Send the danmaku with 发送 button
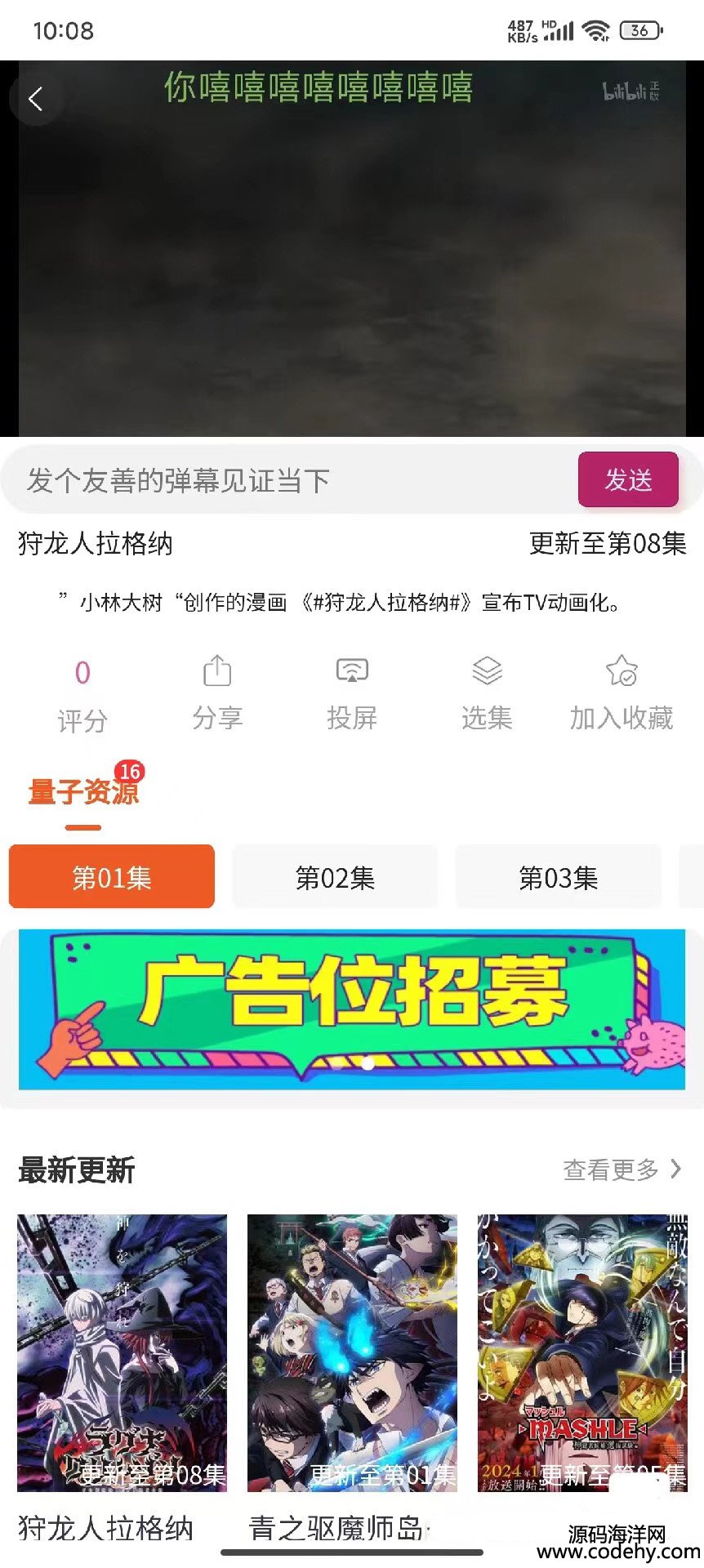The image size is (704, 1568). coord(628,479)
